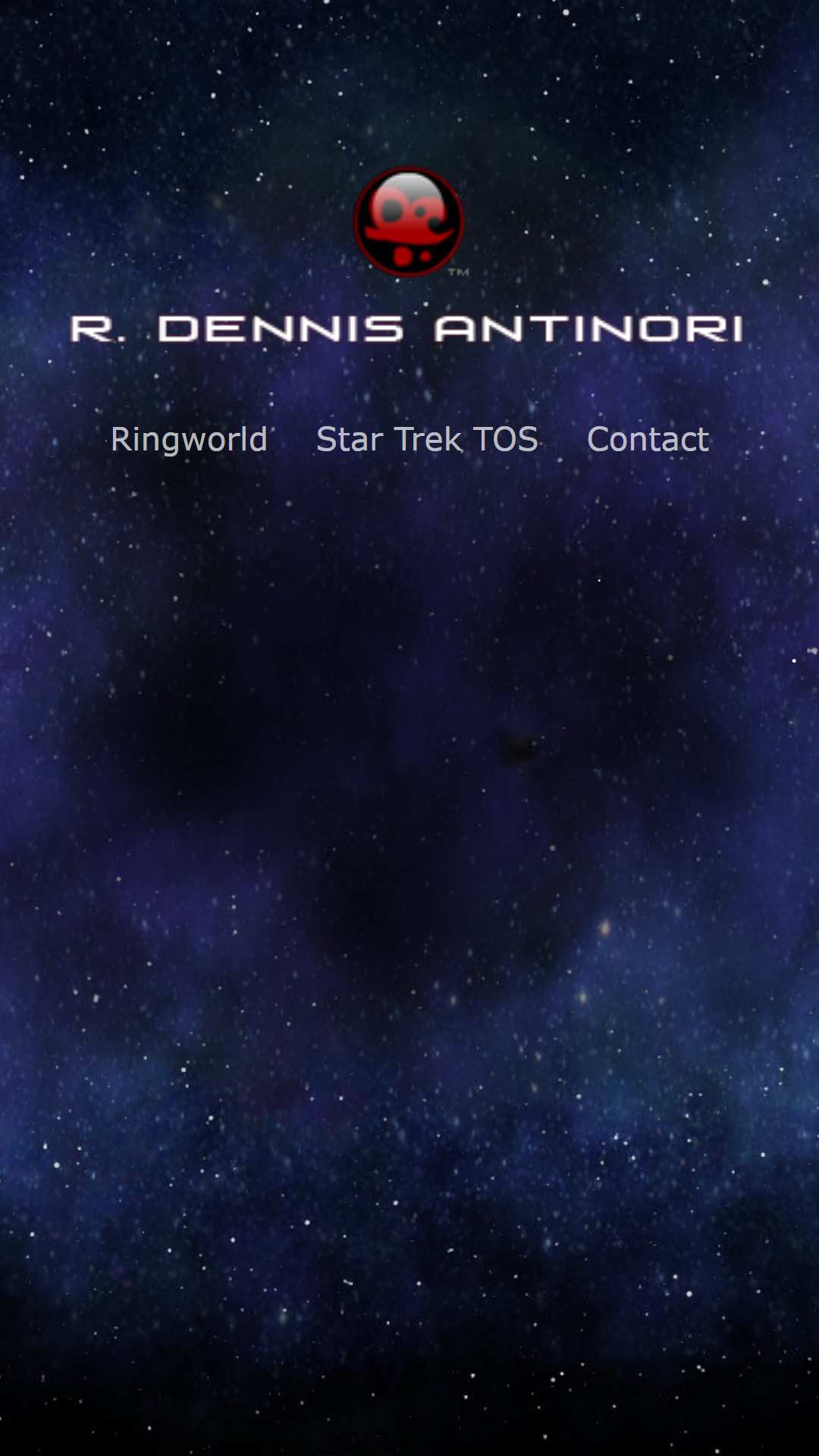Image resolution: width=819 pixels, height=1456 pixels.
Task: Go to Star Trek TOS section
Action: click(427, 439)
